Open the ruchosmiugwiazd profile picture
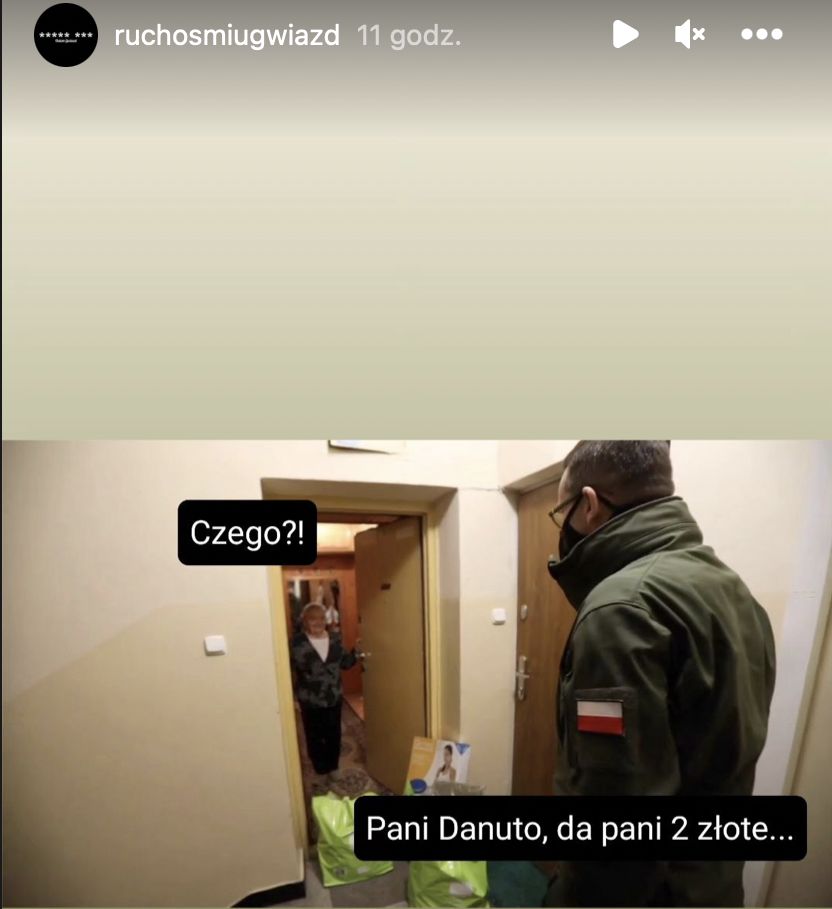This screenshot has width=832, height=909. (66, 35)
